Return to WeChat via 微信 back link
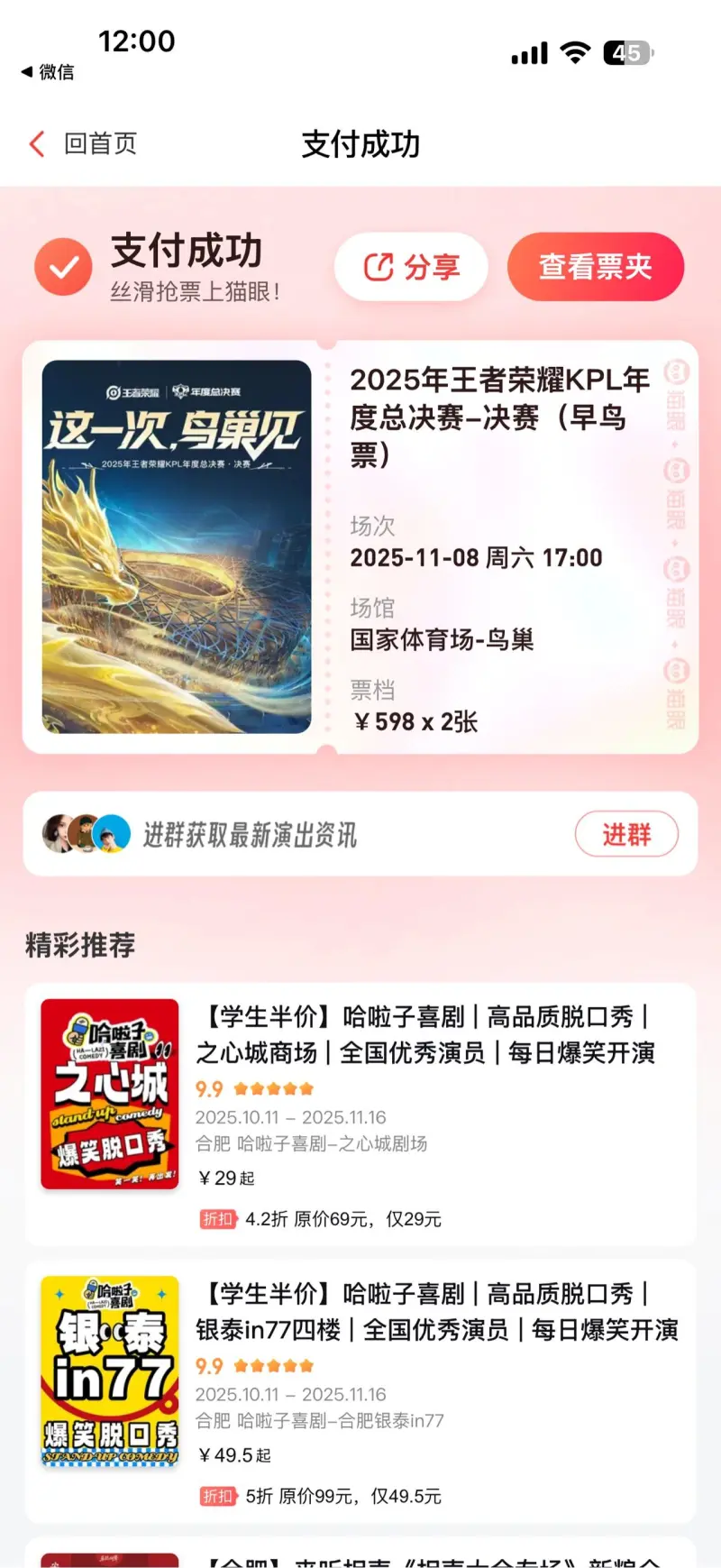 [x=49, y=72]
